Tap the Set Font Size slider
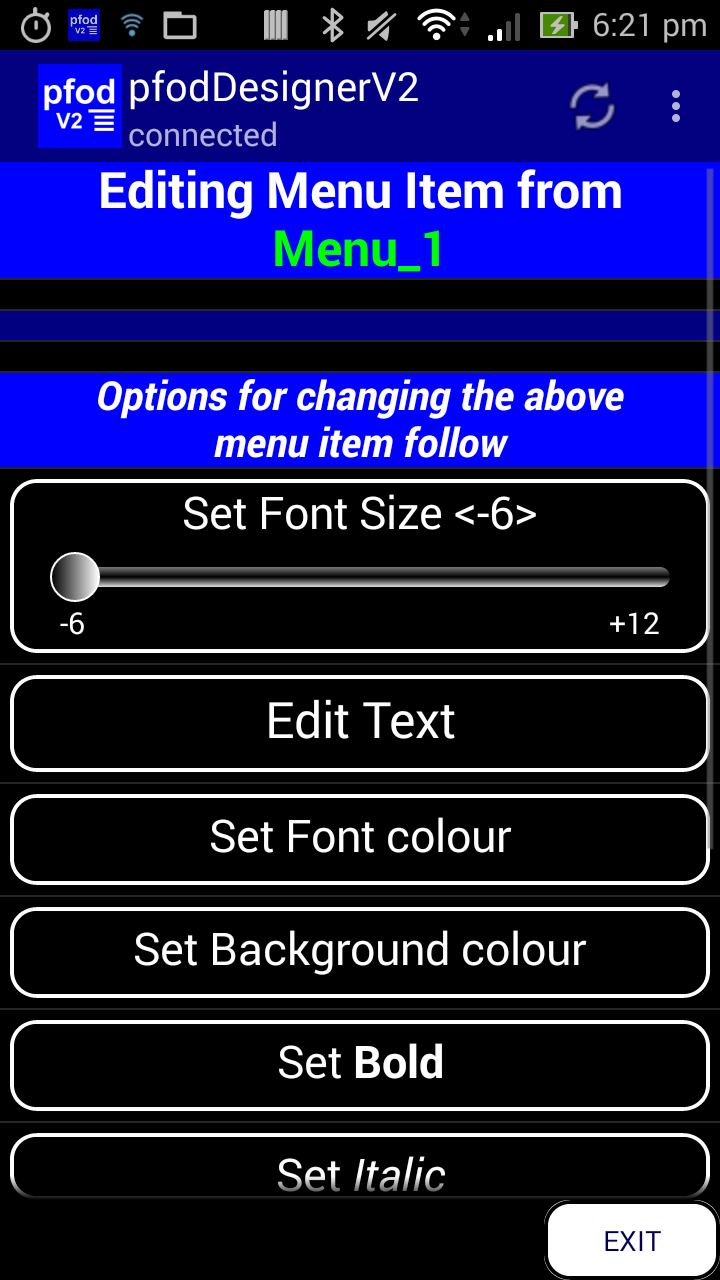Screen dimensions: 720x1280 [x=360, y=577]
